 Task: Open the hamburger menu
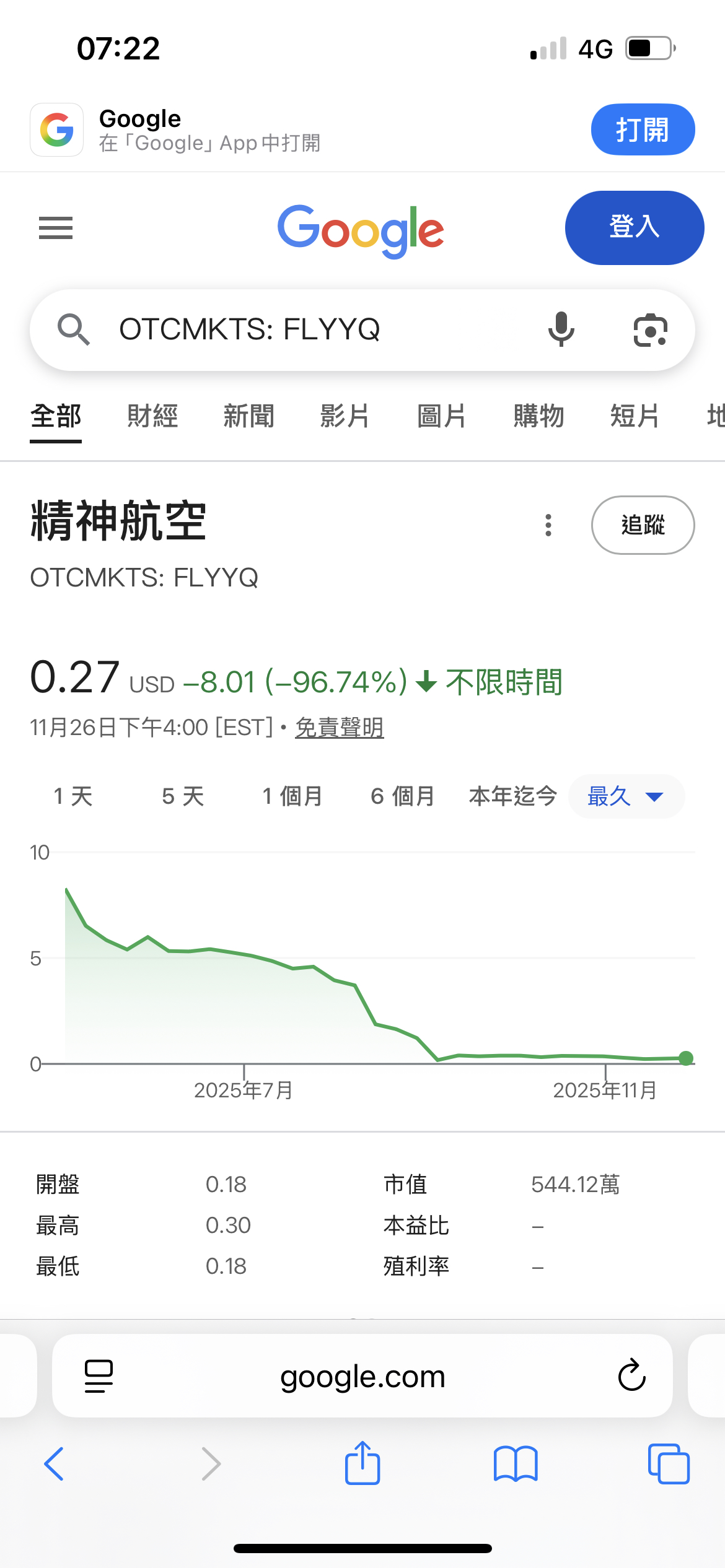(56, 228)
